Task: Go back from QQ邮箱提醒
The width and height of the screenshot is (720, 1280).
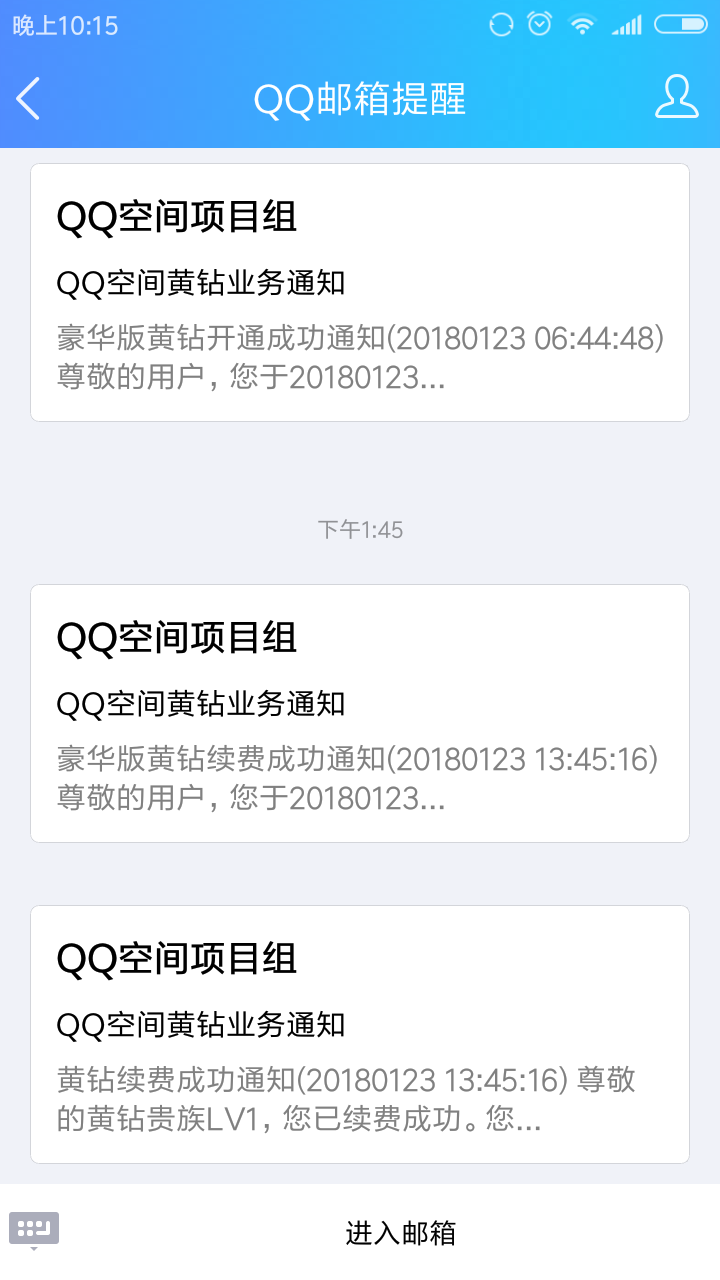Action: 29,99
